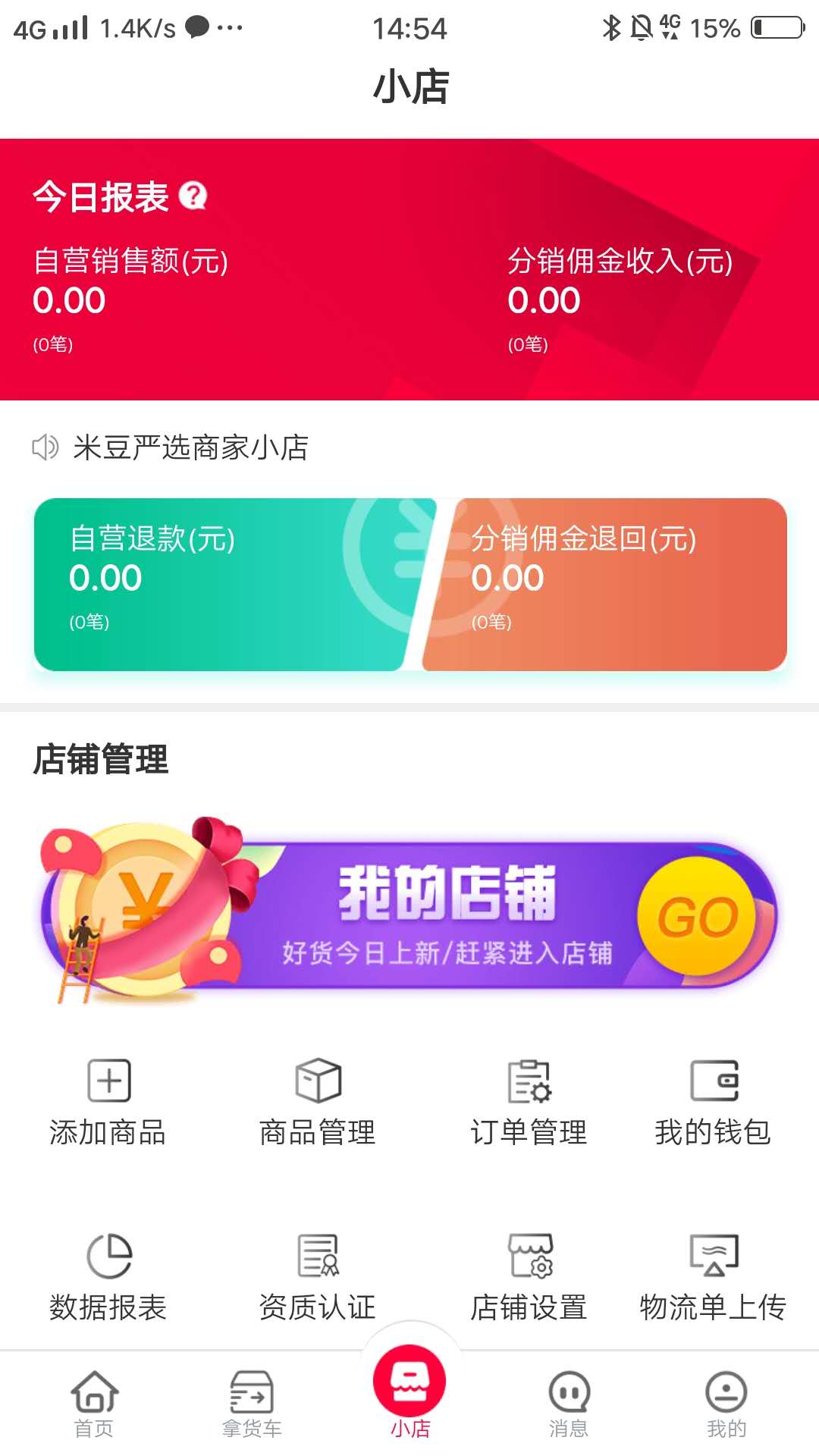Switch to the 拿货车 tab
The image size is (819, 1456).
tap(252, 1404)
